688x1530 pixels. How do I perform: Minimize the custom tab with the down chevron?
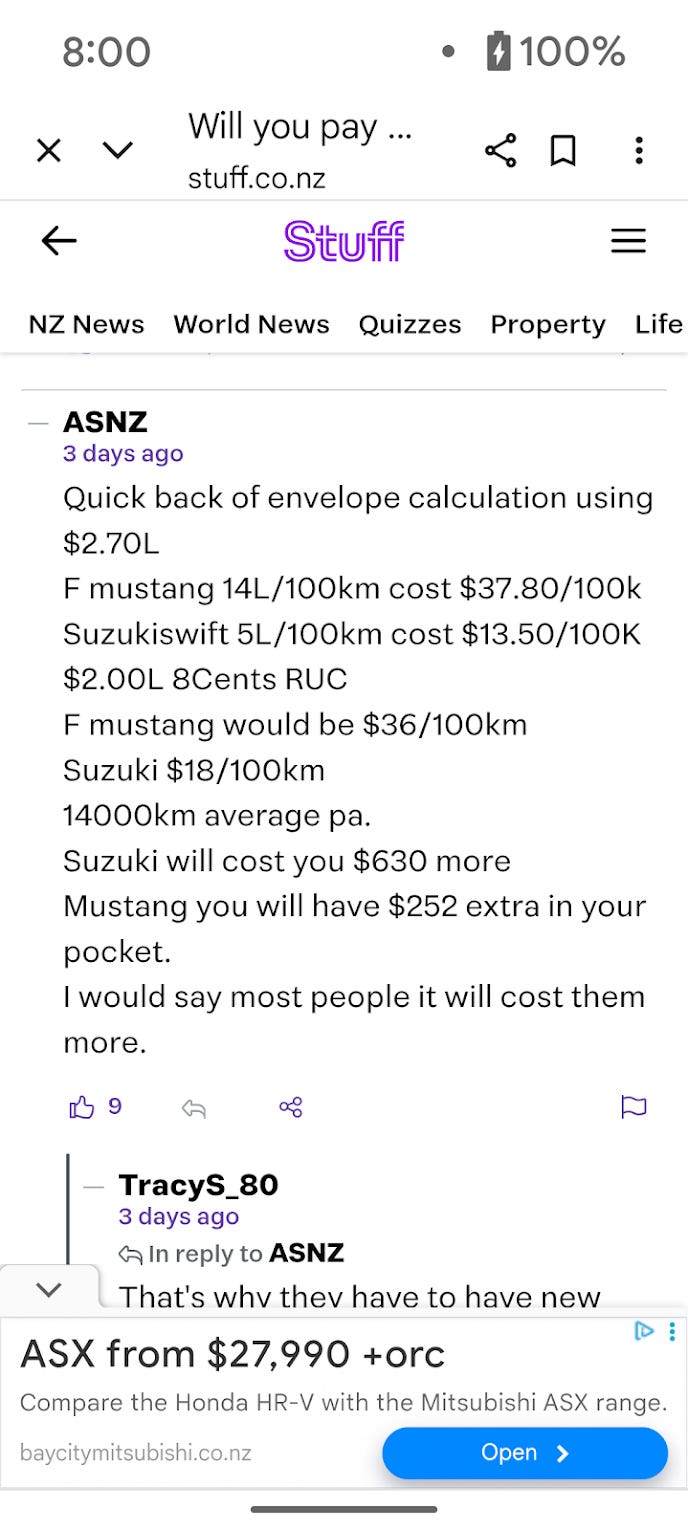(x=118, y=151)
